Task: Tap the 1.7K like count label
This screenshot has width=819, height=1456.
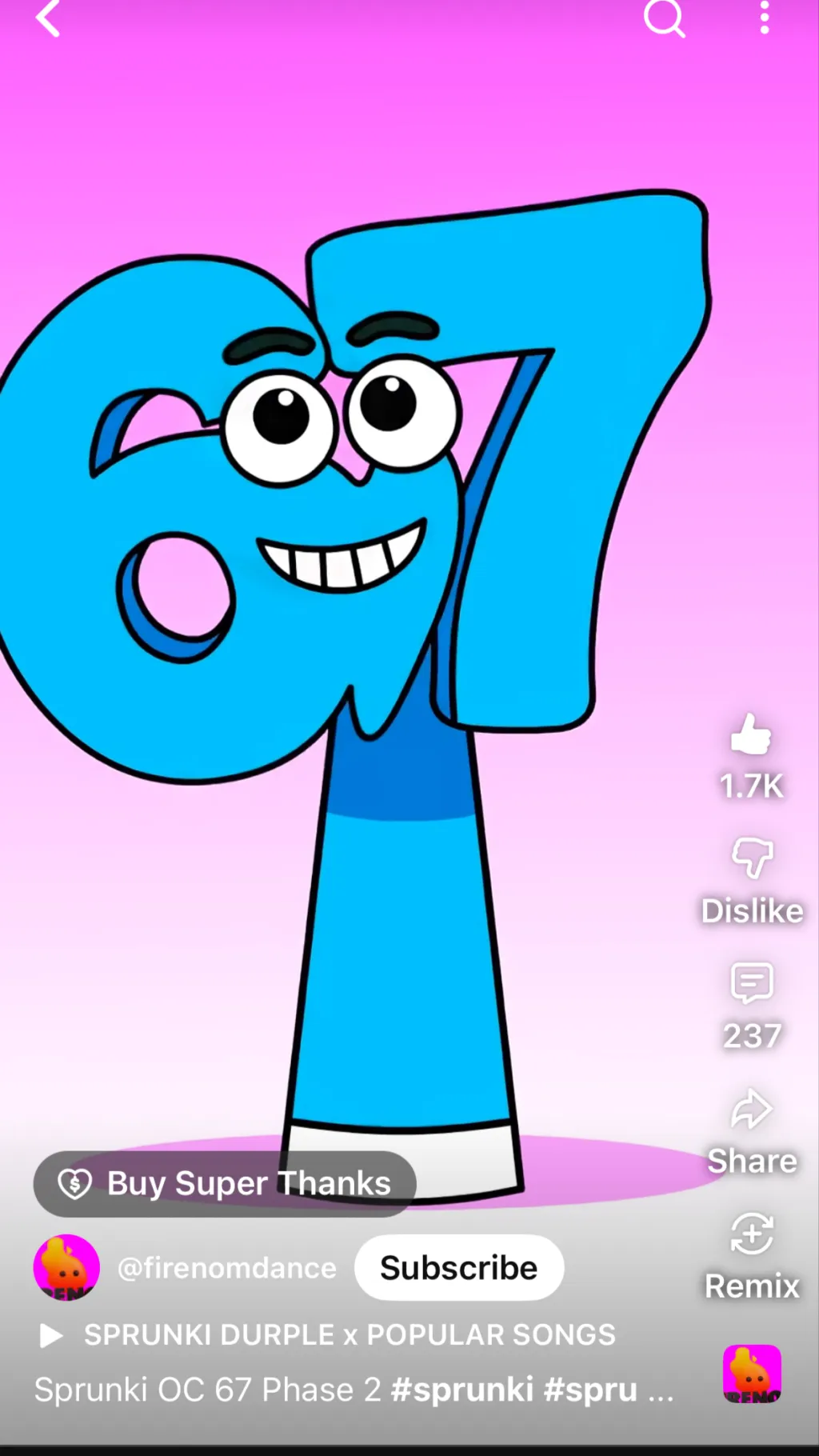Action: [750, 786]
